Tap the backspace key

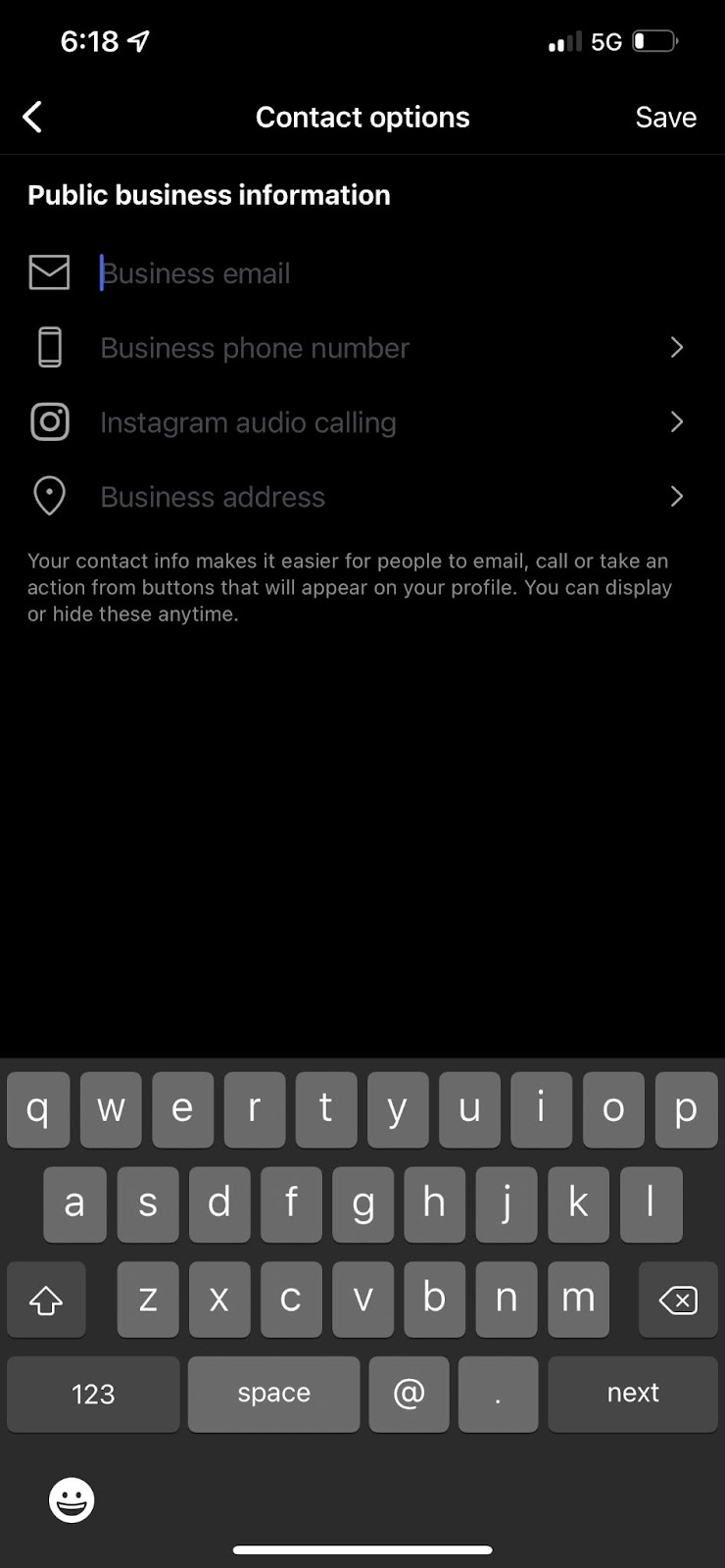[677, 1299]
